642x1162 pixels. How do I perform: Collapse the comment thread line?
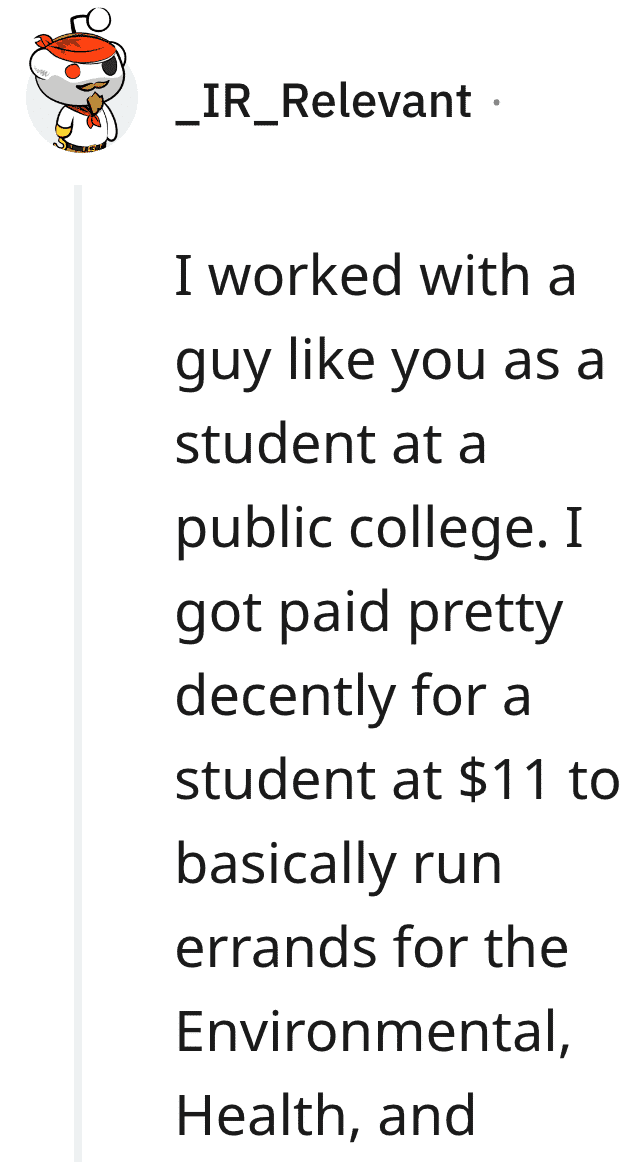(x=78, y=673)
